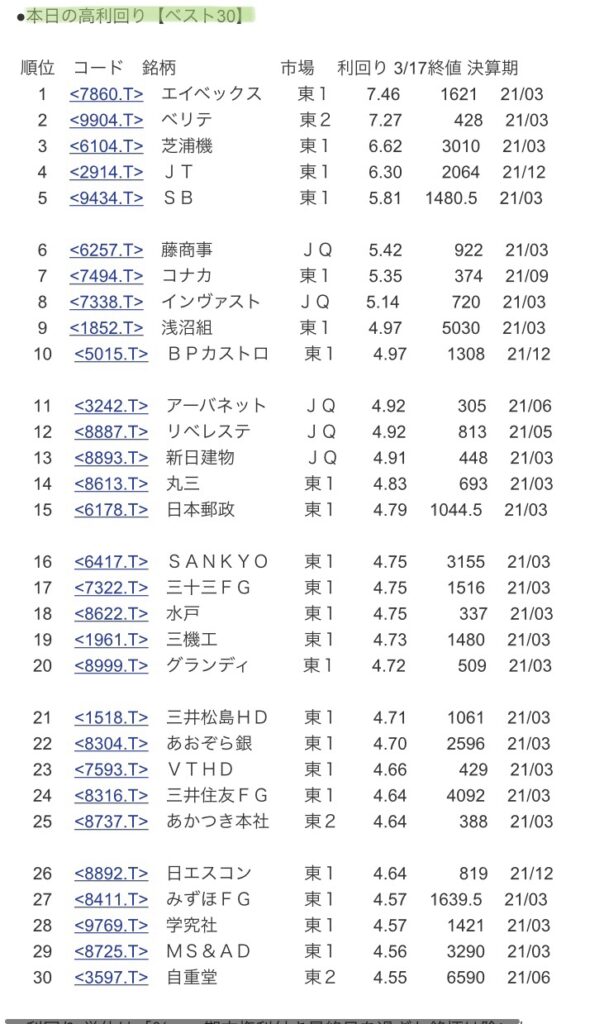
Task: Follow the <8304.T> あおぞら銀 link
Action: click(111, 744)
